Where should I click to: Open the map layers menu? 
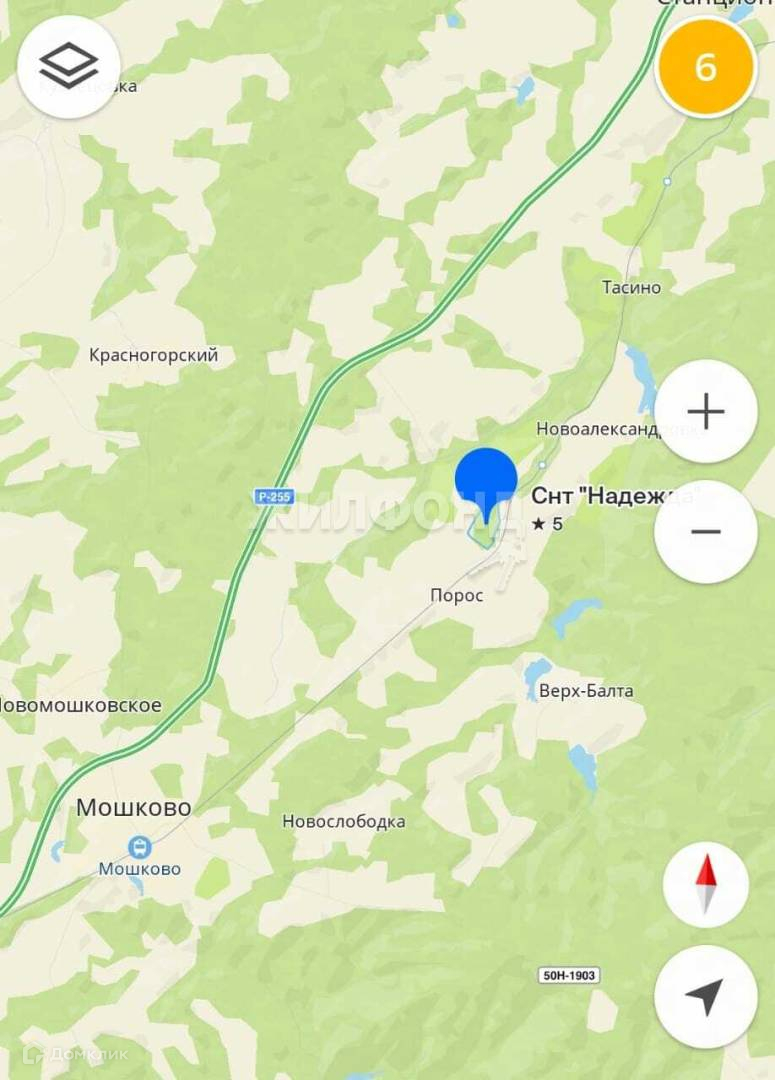click(x=68, y=67)
